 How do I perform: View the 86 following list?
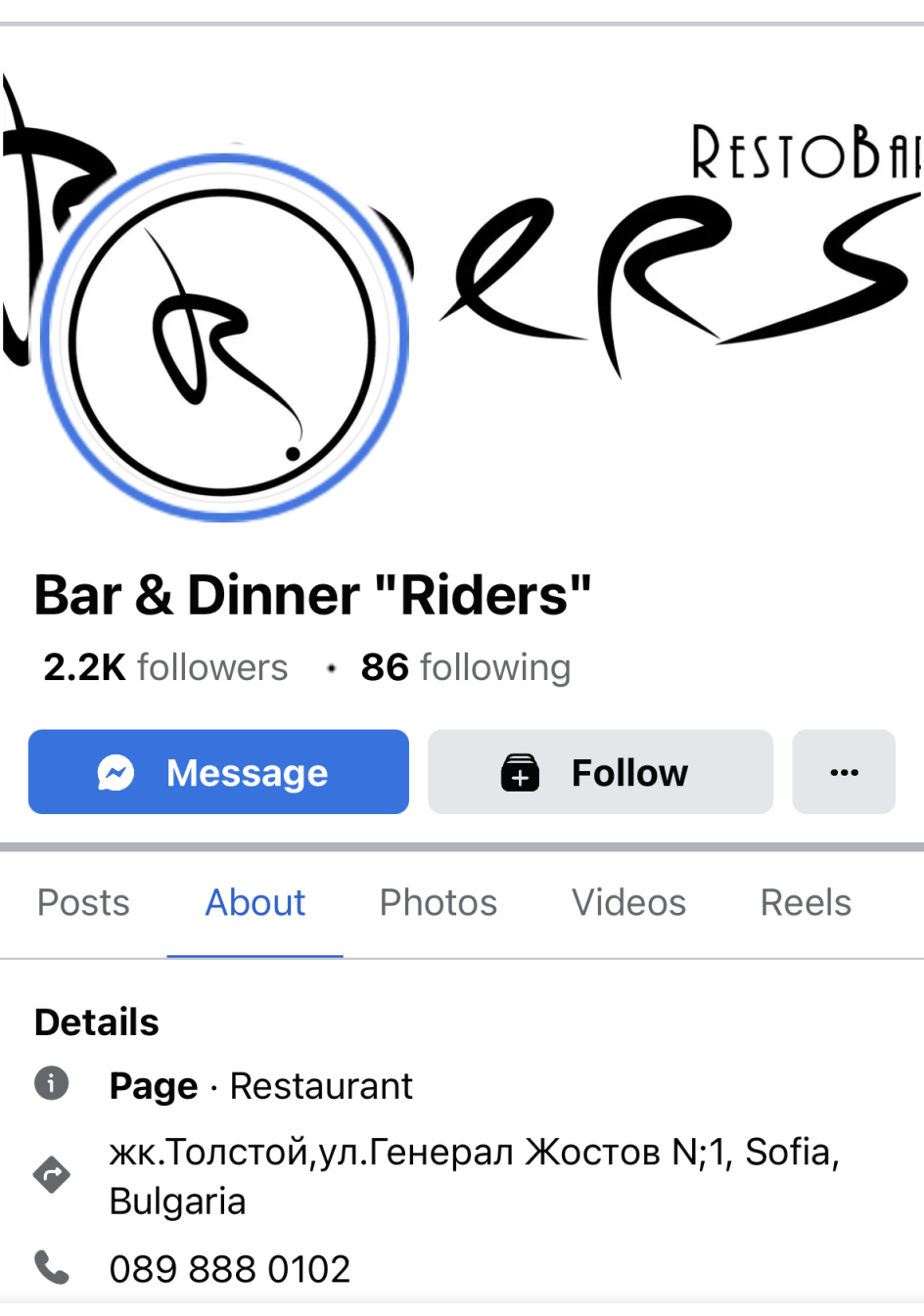pyautogui.click(x=465, y=667)
